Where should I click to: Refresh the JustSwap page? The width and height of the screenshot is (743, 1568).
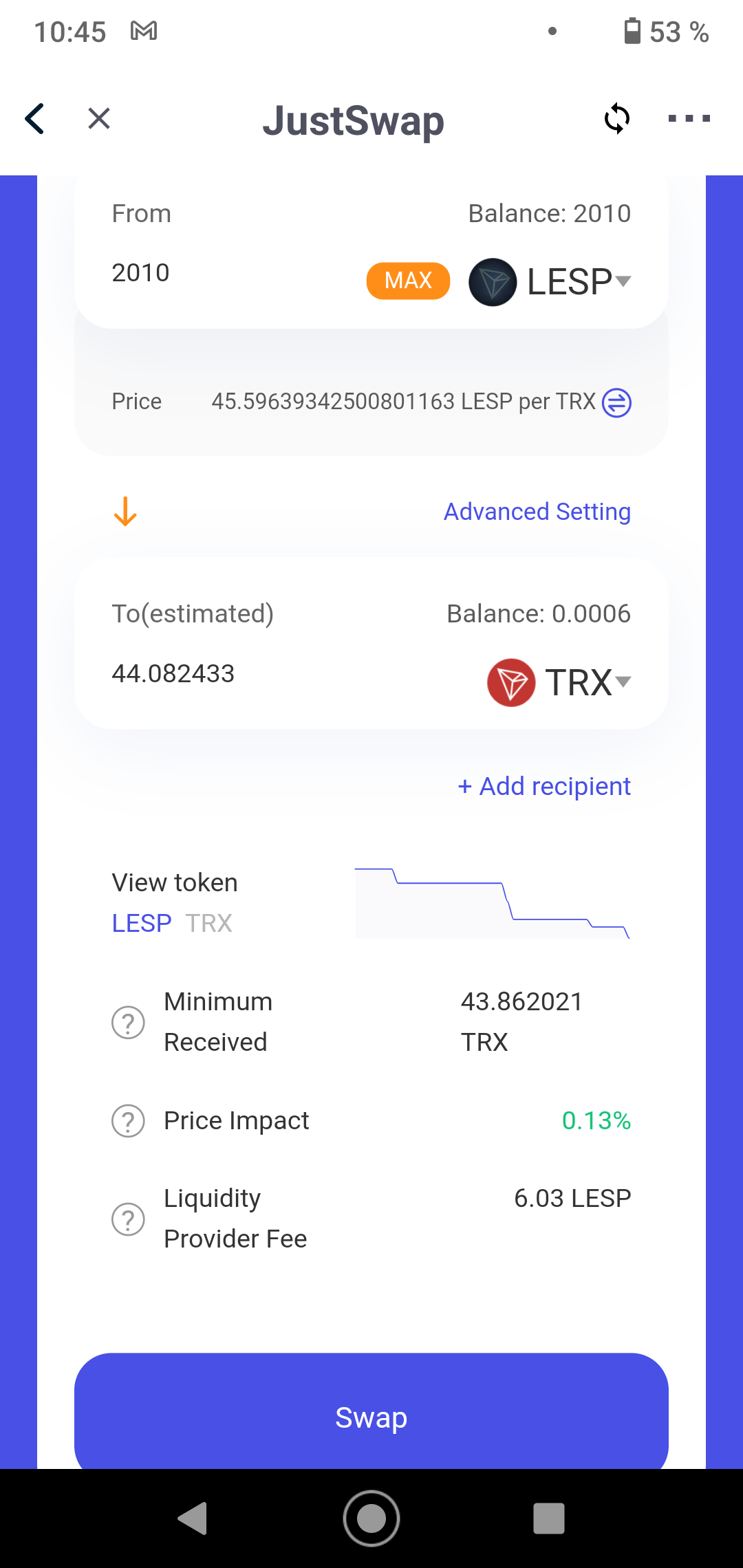click(617, 119)
